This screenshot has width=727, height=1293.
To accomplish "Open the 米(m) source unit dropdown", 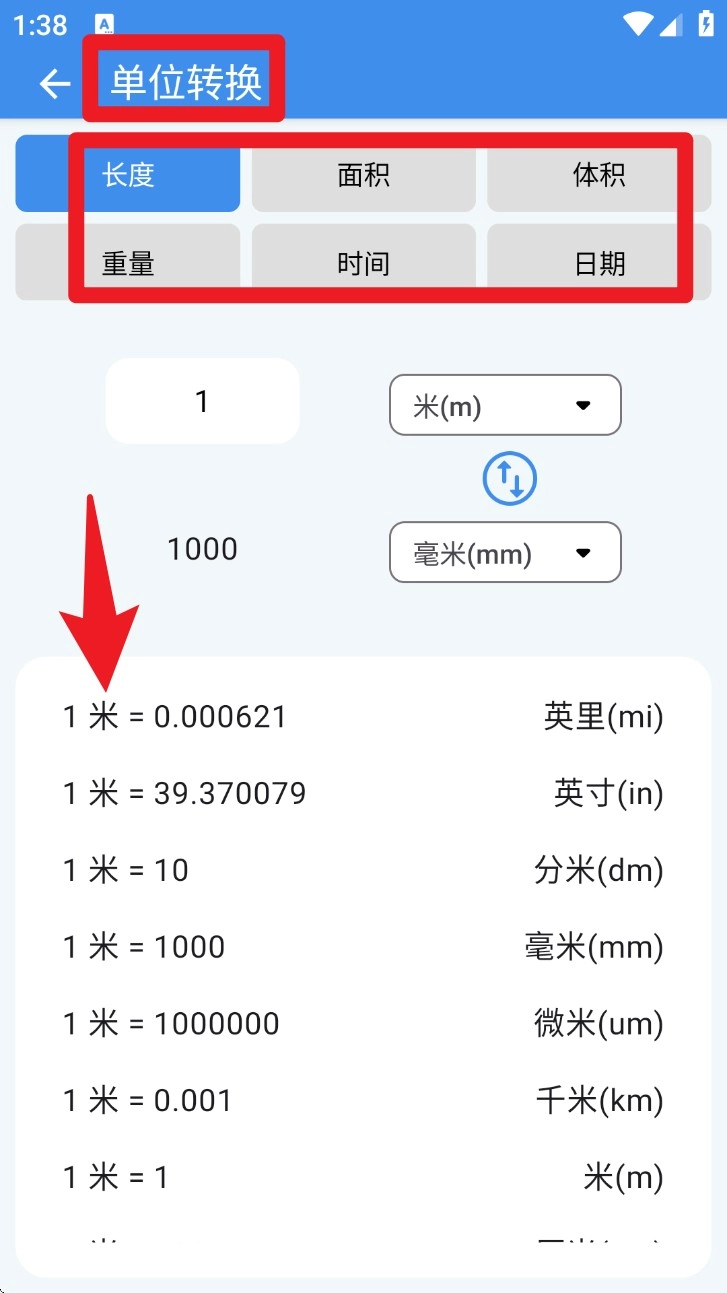I will [x=505, y=405].
